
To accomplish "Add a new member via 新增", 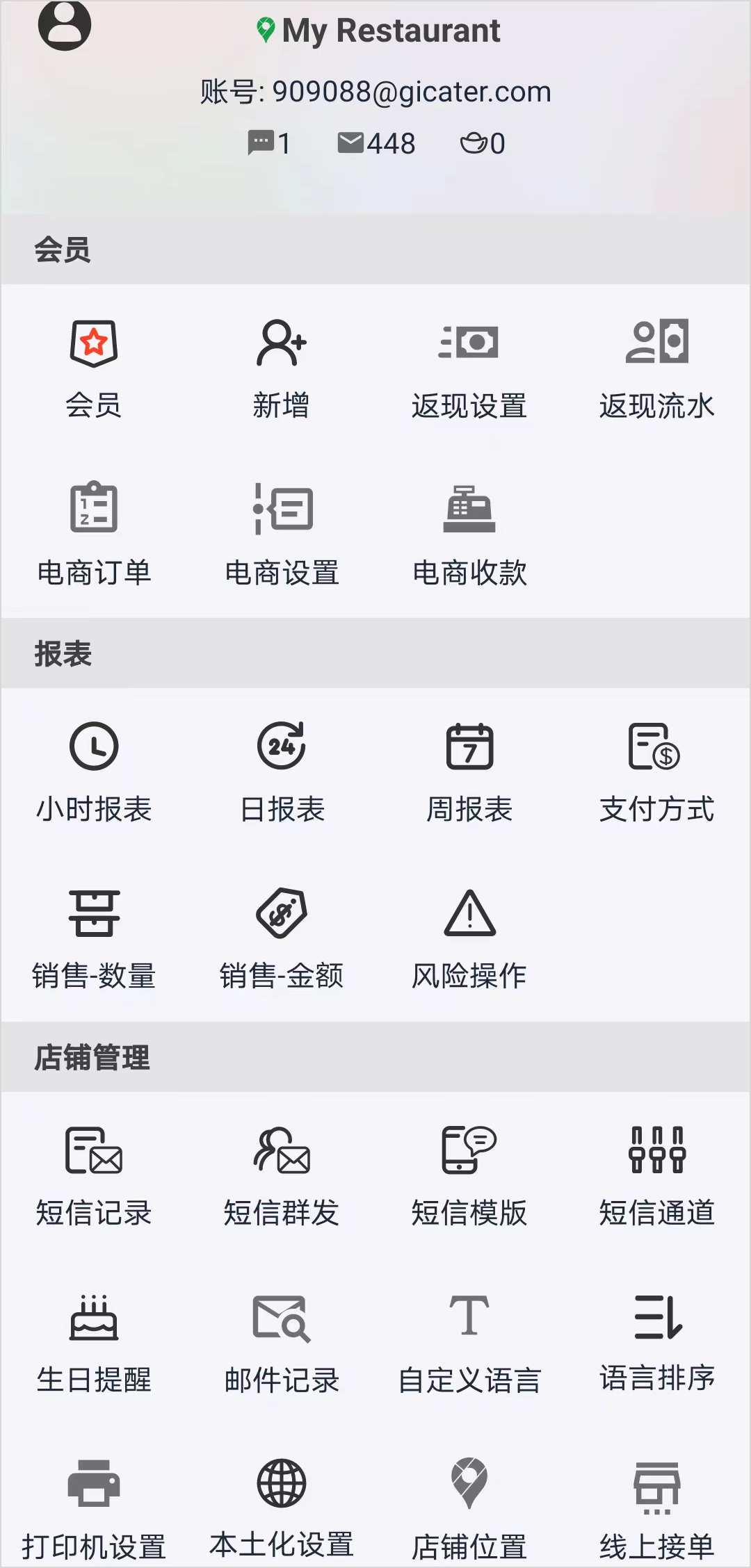I will 282,370.
